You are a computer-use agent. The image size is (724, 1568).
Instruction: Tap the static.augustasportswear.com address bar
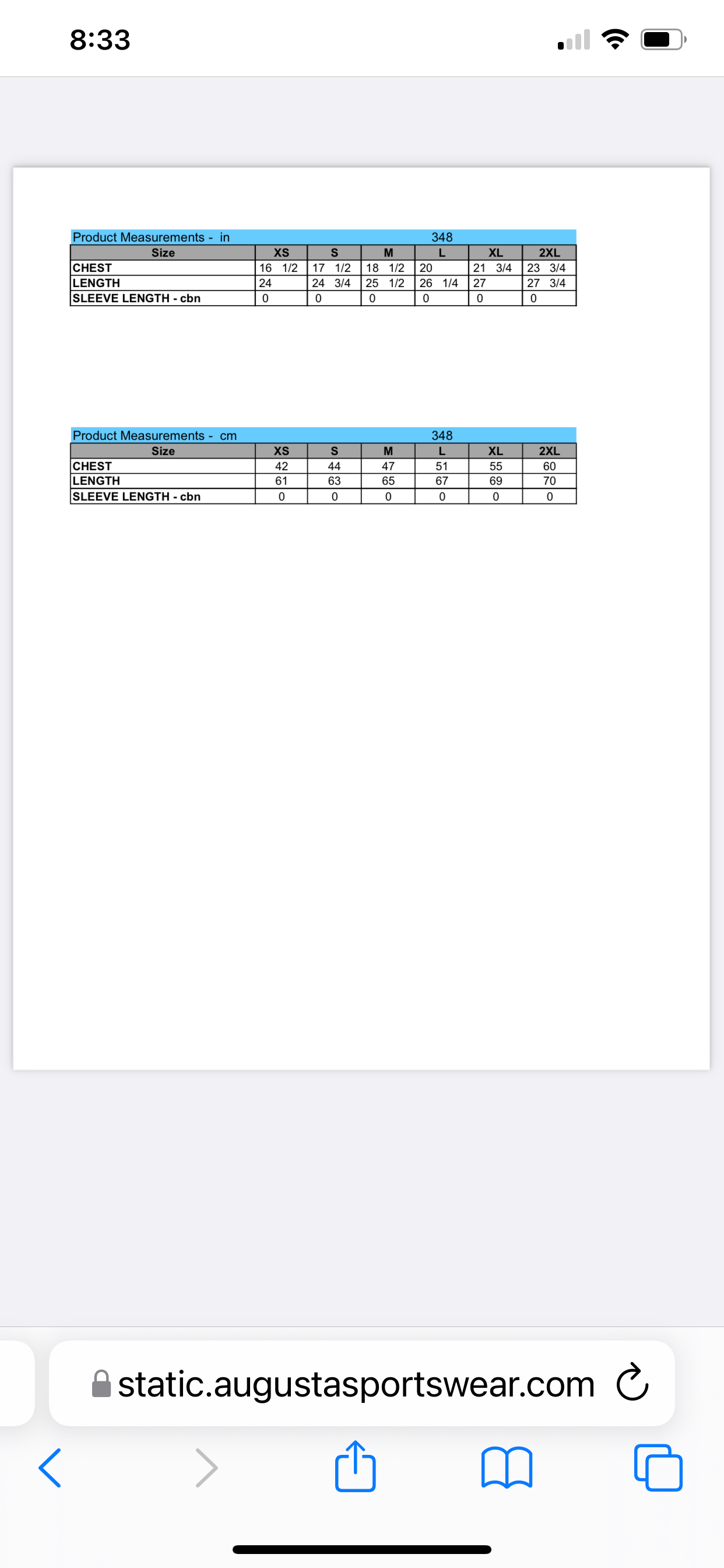[356, 1384]
